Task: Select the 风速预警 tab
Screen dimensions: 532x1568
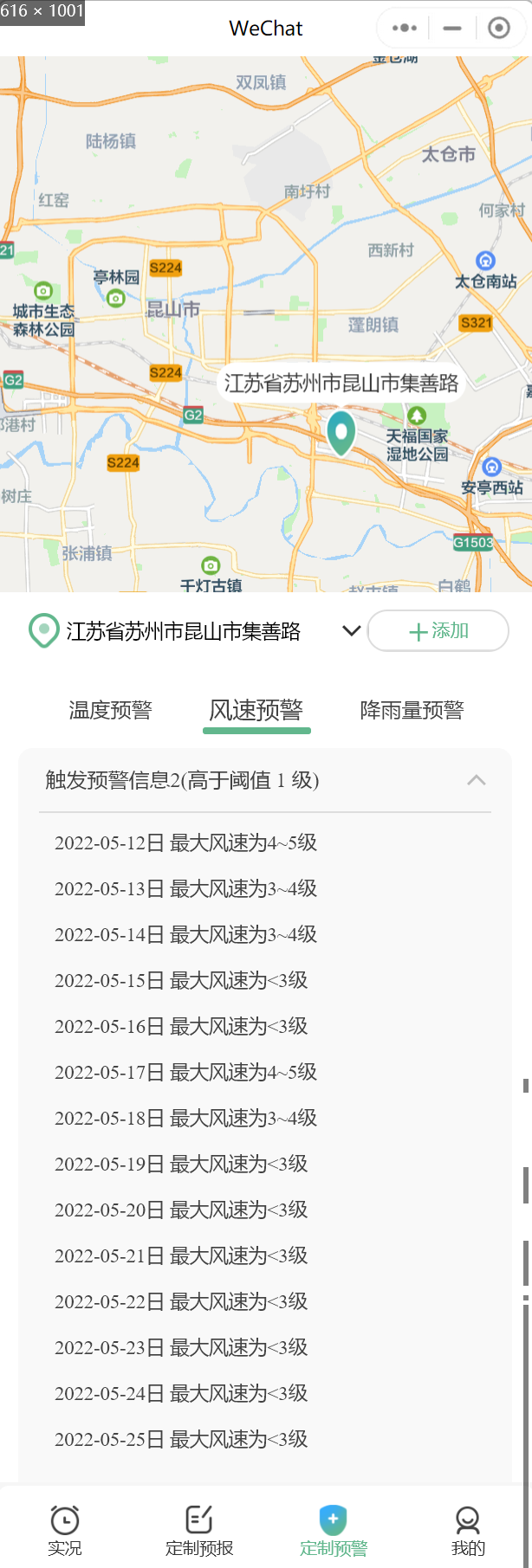Action: click(x=256, y=711)
